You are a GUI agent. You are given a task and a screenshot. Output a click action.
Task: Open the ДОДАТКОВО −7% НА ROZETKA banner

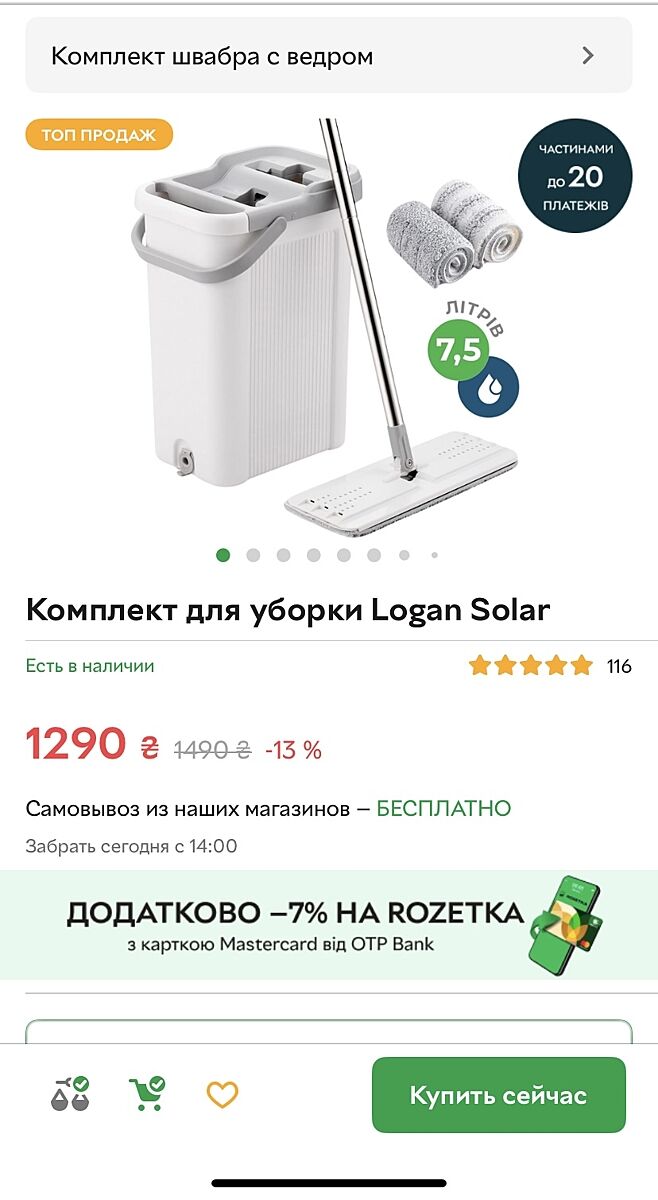tap(329, 925)
